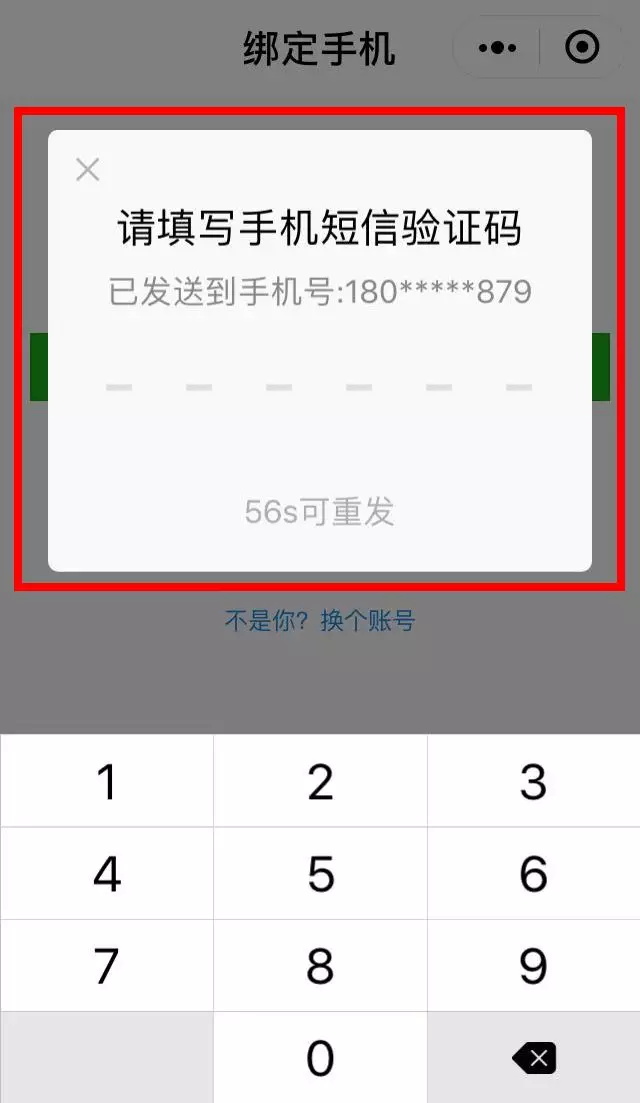Enter digit 0 on the keypad
This screenshot has width=640, height=1103.
[x=320, y=1058]
